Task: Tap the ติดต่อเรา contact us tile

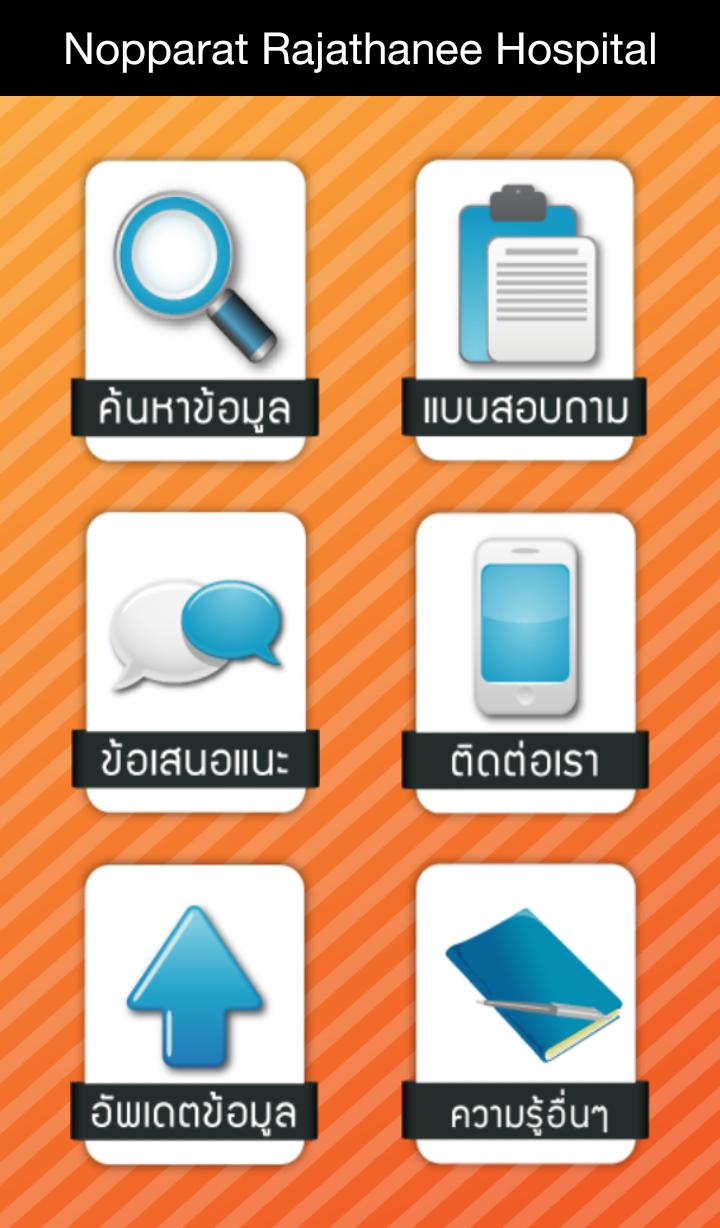Action: [525, 662]
